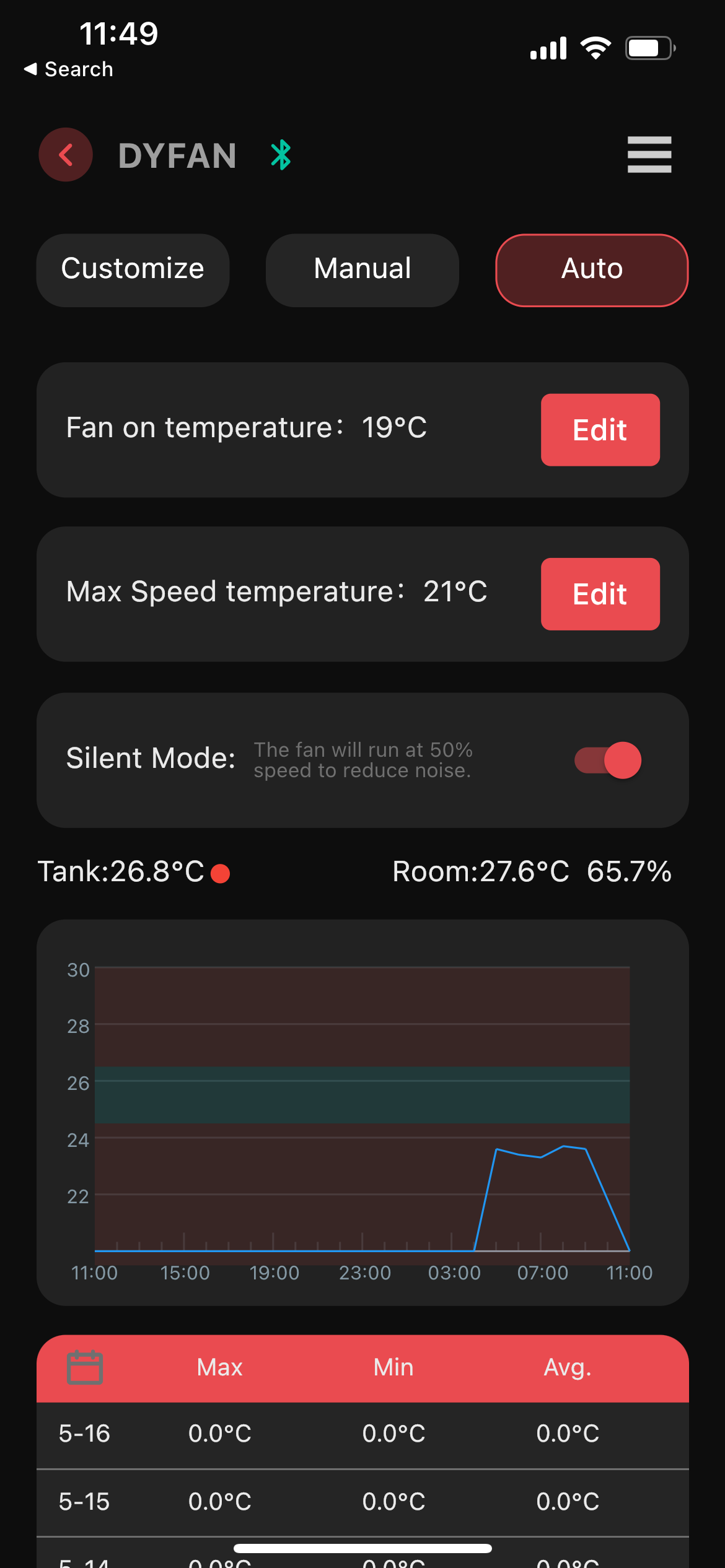
Task: Edit the Fan on temperature
Action: point(600,429)
